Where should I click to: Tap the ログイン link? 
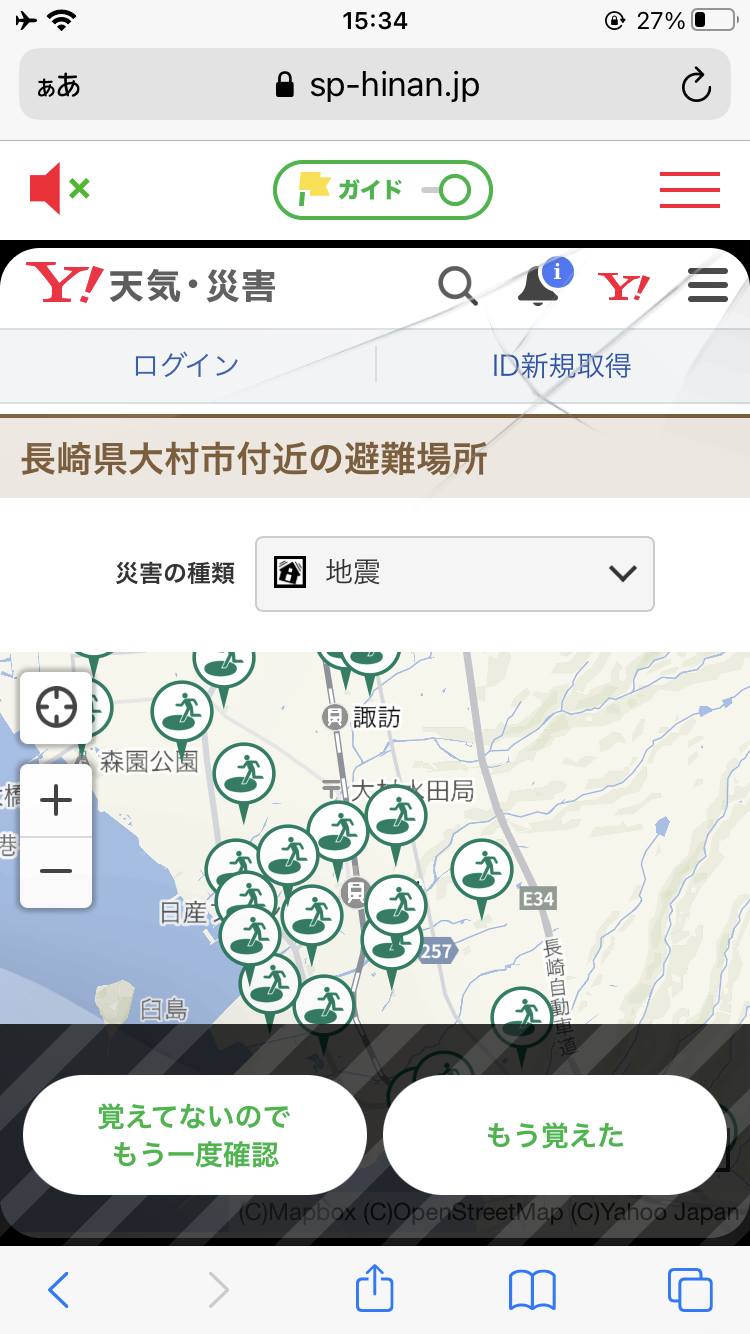187,366
